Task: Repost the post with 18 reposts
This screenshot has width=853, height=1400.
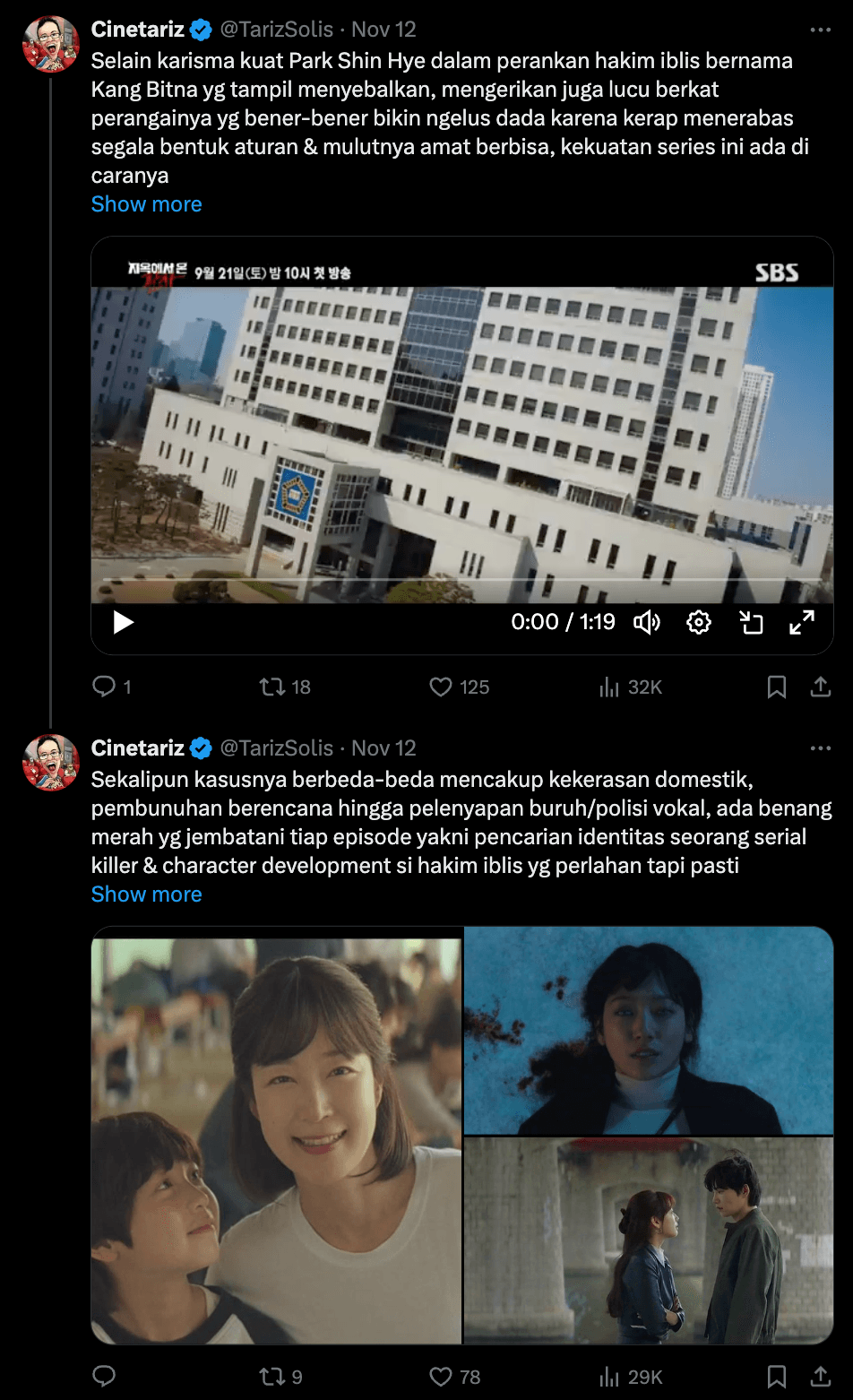Action: click(271, 687)
